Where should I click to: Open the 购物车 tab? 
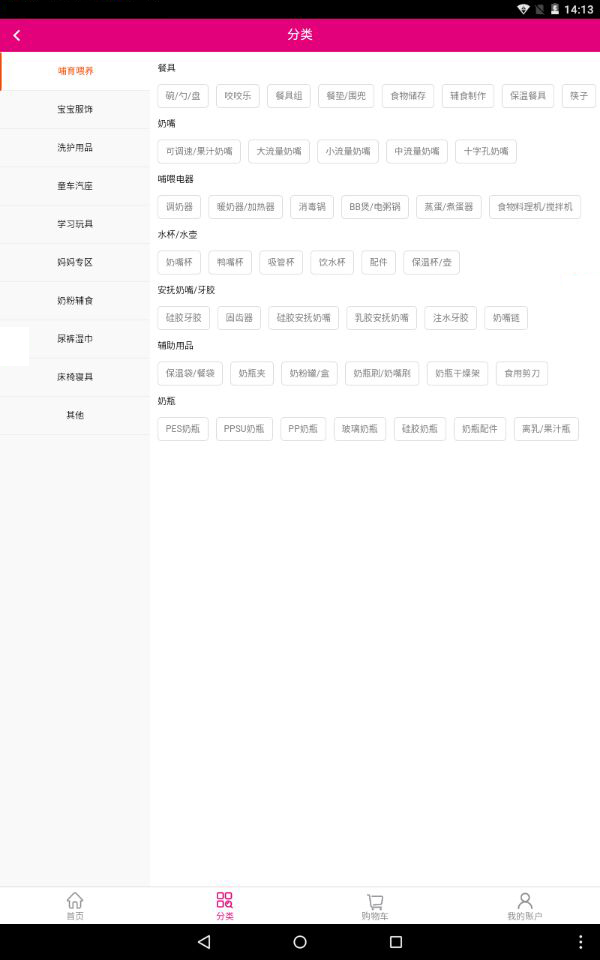click(x=375, y=906)
